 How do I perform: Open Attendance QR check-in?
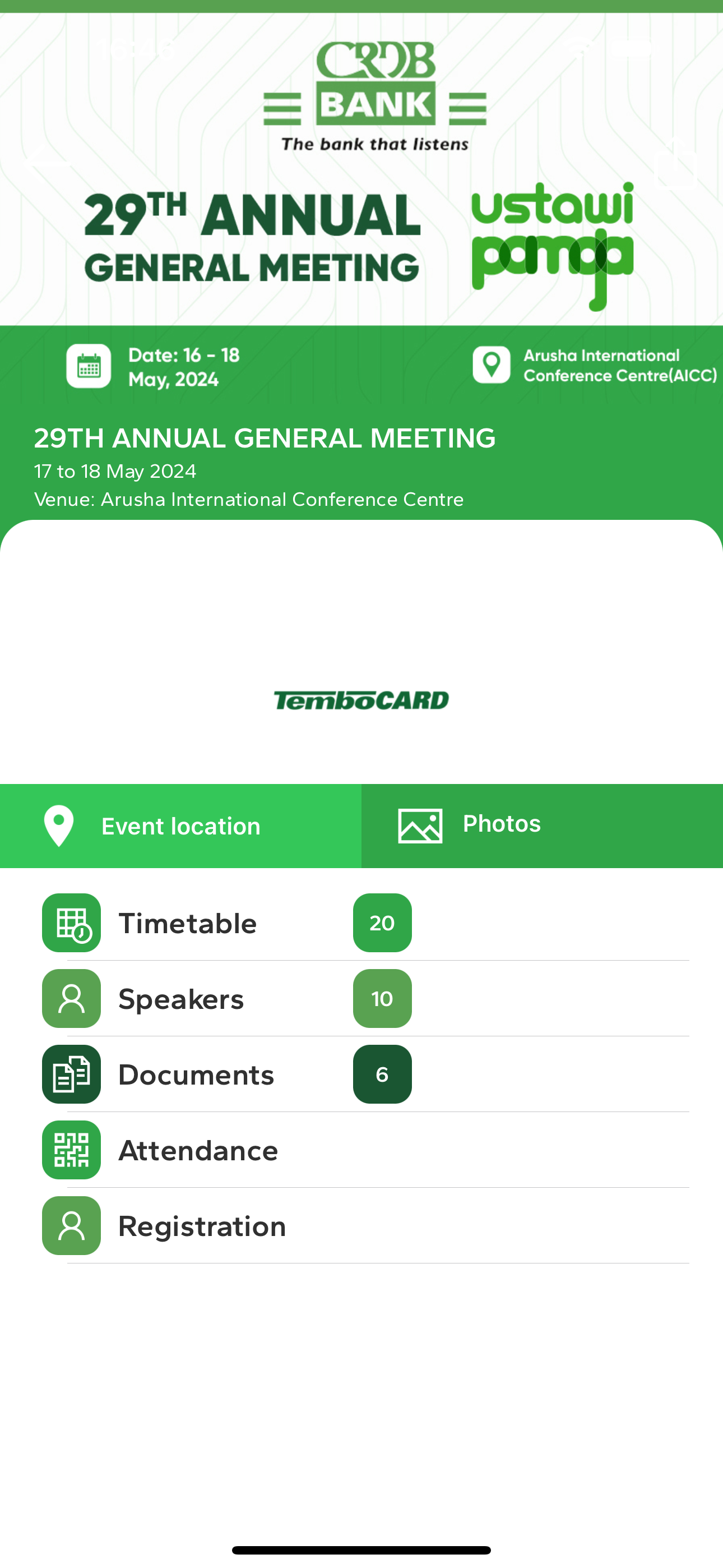point(198,1150)
